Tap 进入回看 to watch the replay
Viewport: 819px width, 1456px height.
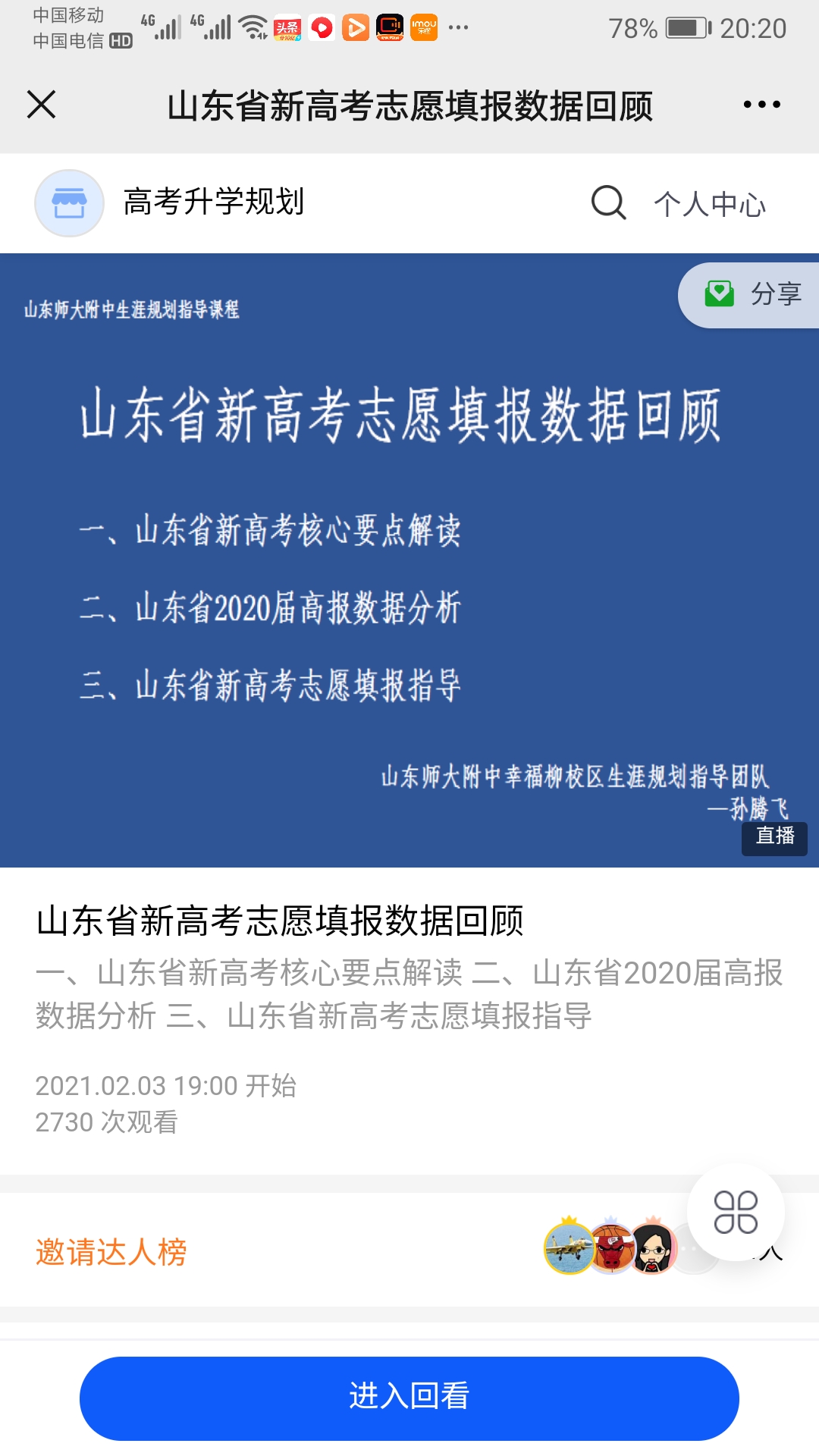click(409, 1397)
